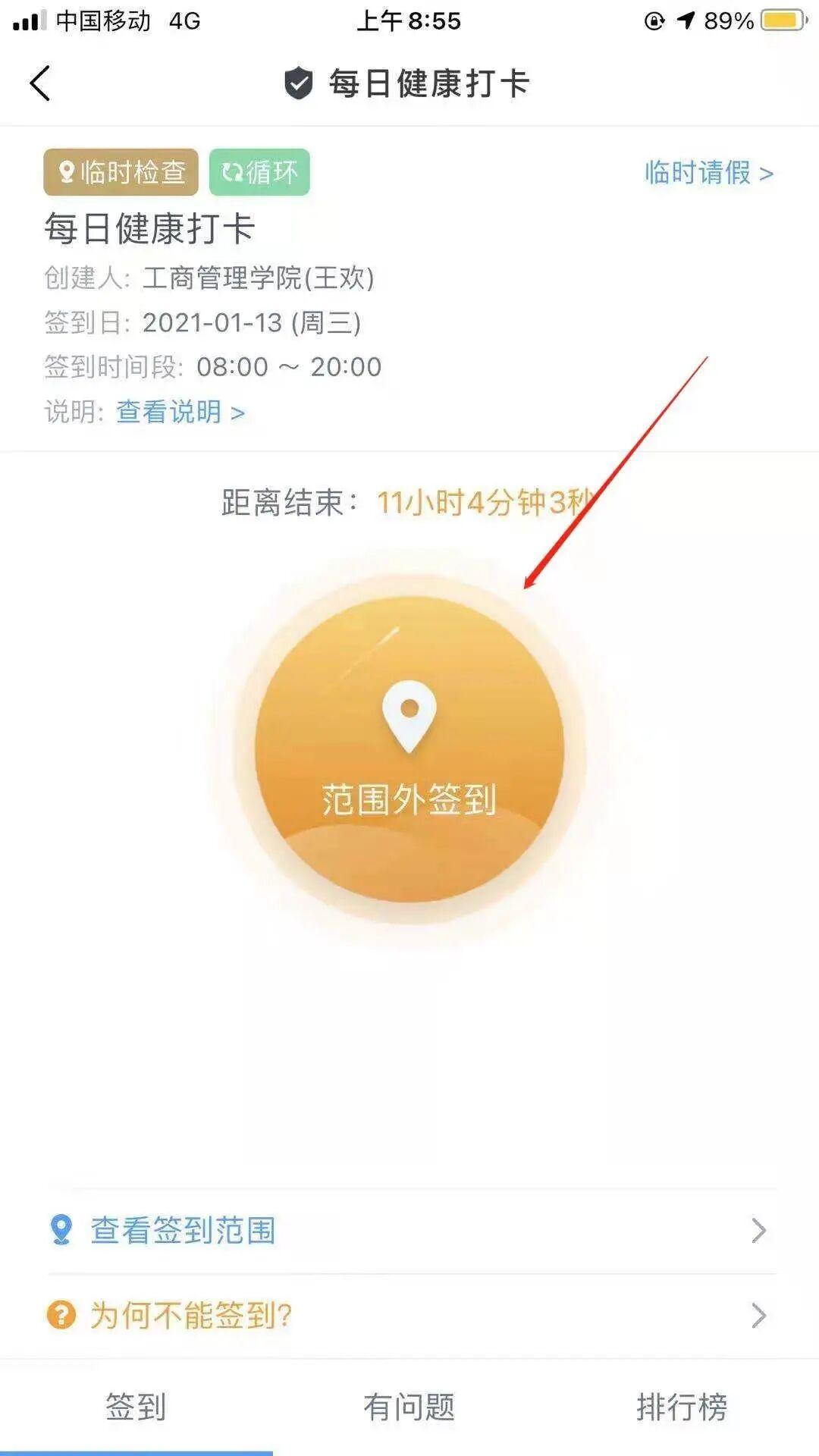
Task: Open the 临时请假 leave request link
Action: coord(708,173)
